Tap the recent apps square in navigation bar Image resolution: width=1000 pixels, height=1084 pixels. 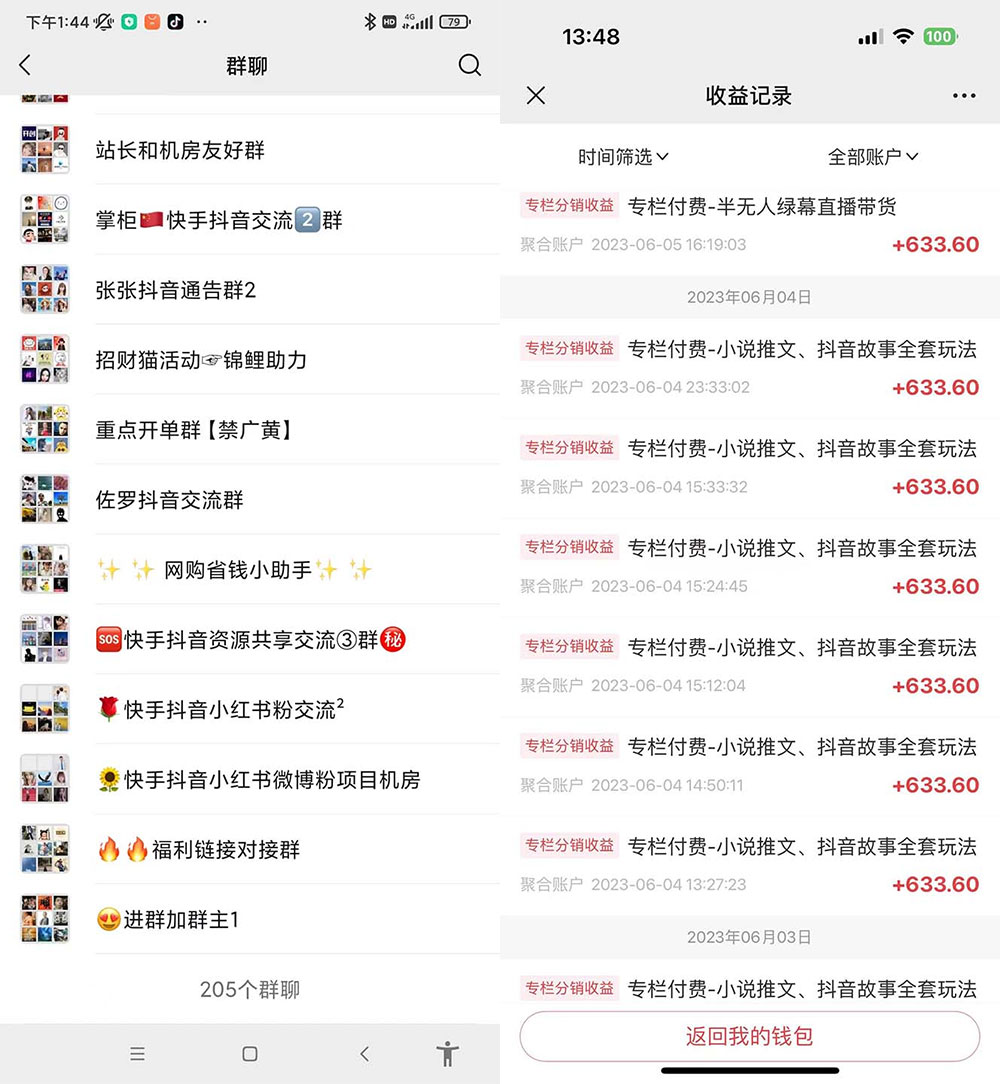tap(248, 1053)
